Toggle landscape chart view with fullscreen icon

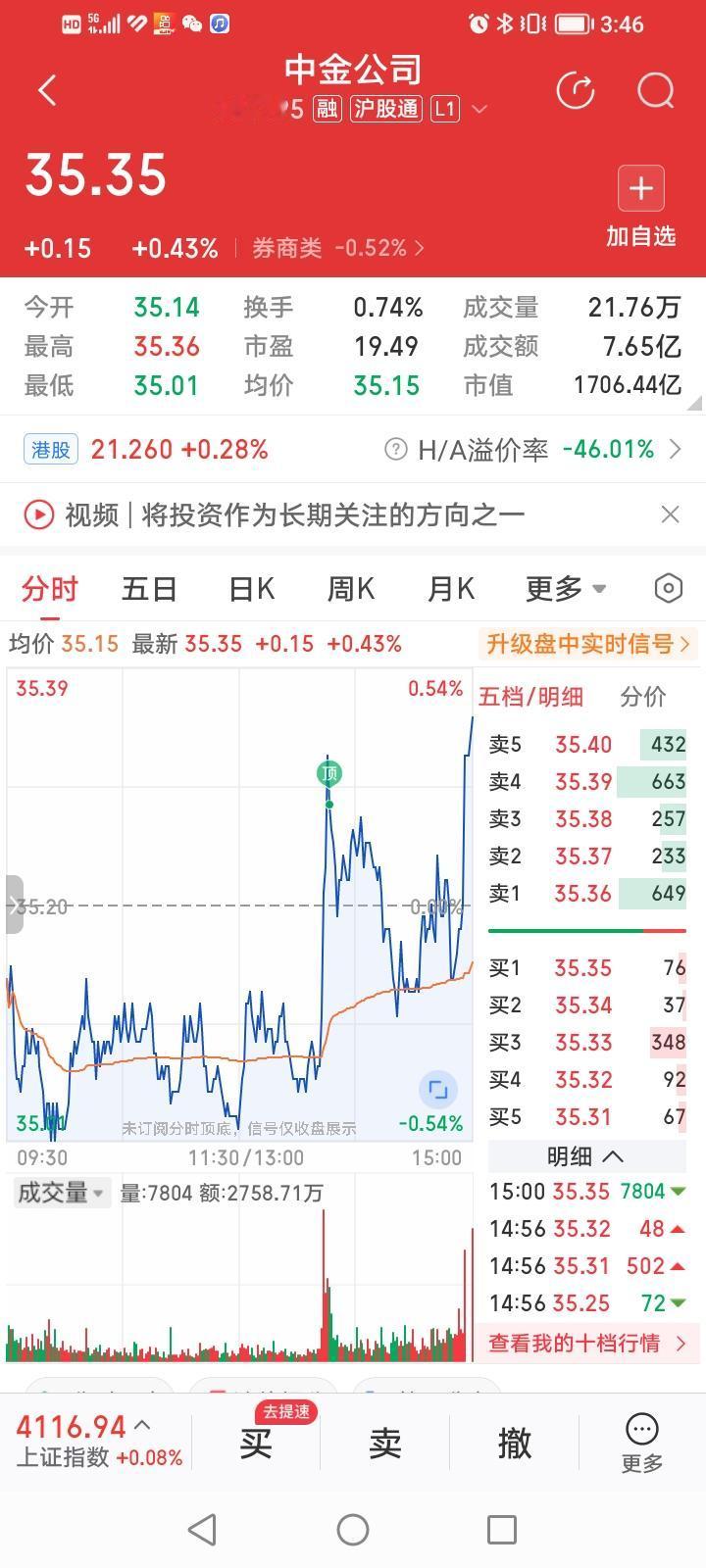[x=436, y=1089]
